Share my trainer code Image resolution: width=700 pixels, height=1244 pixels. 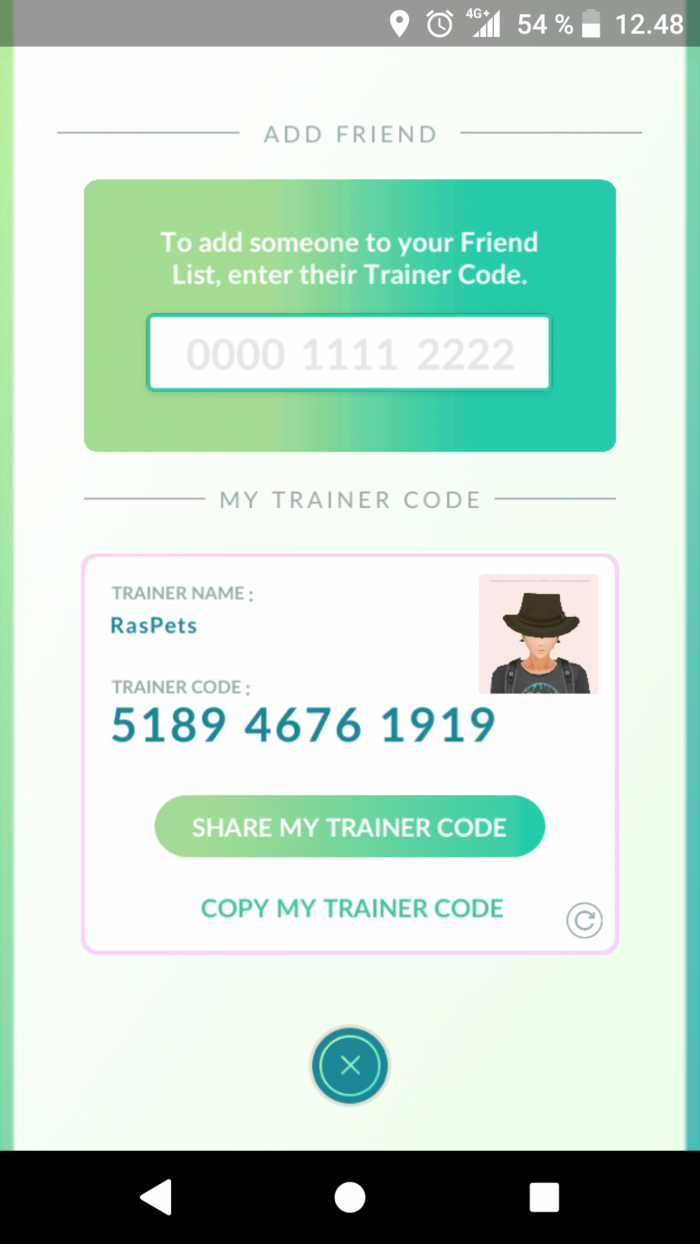tap(349, 827)
